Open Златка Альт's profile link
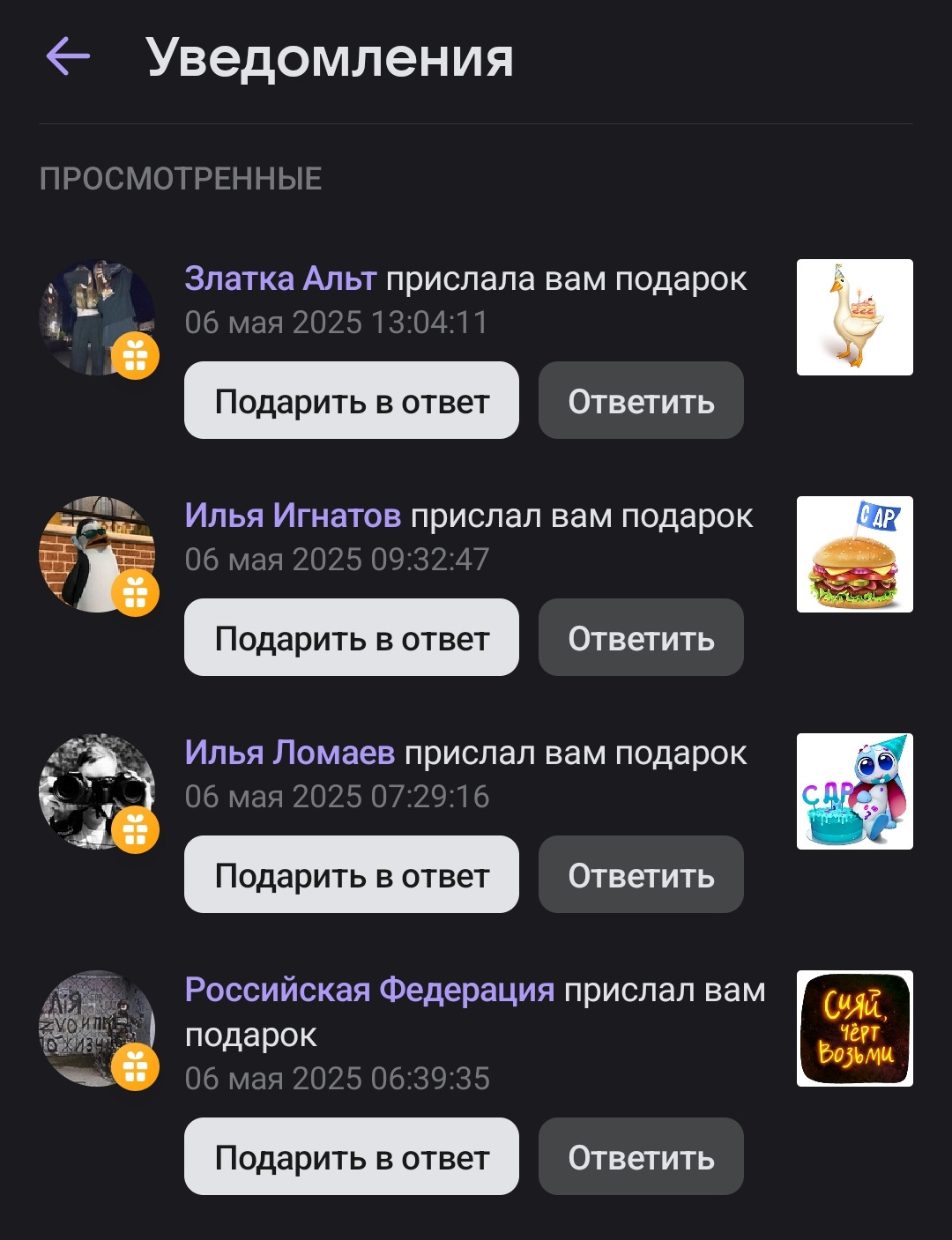Image resolution: width=952 pixels, height=1240 pixels. (x=280, y=278)
